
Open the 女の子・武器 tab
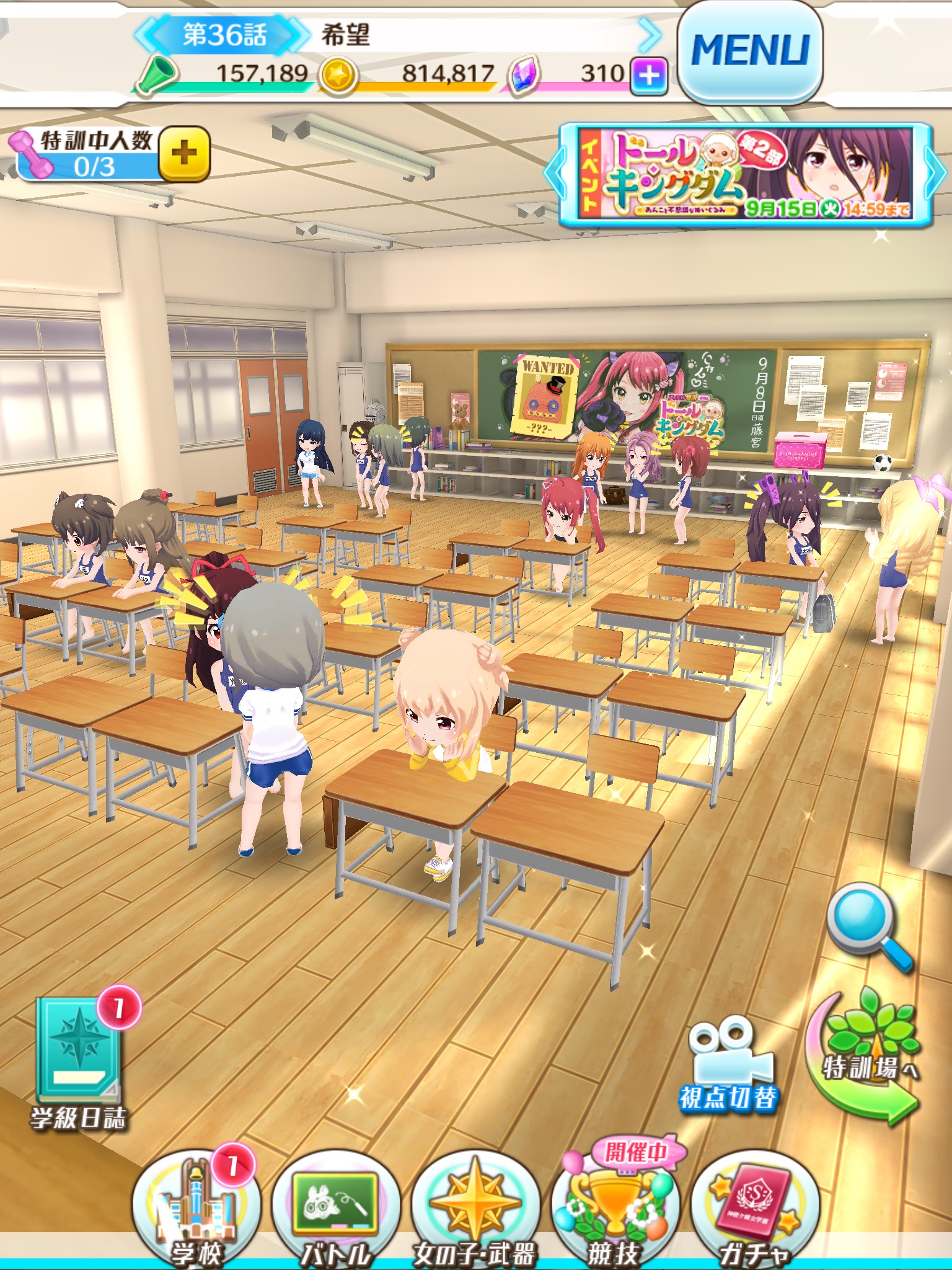coord(475,1209)
